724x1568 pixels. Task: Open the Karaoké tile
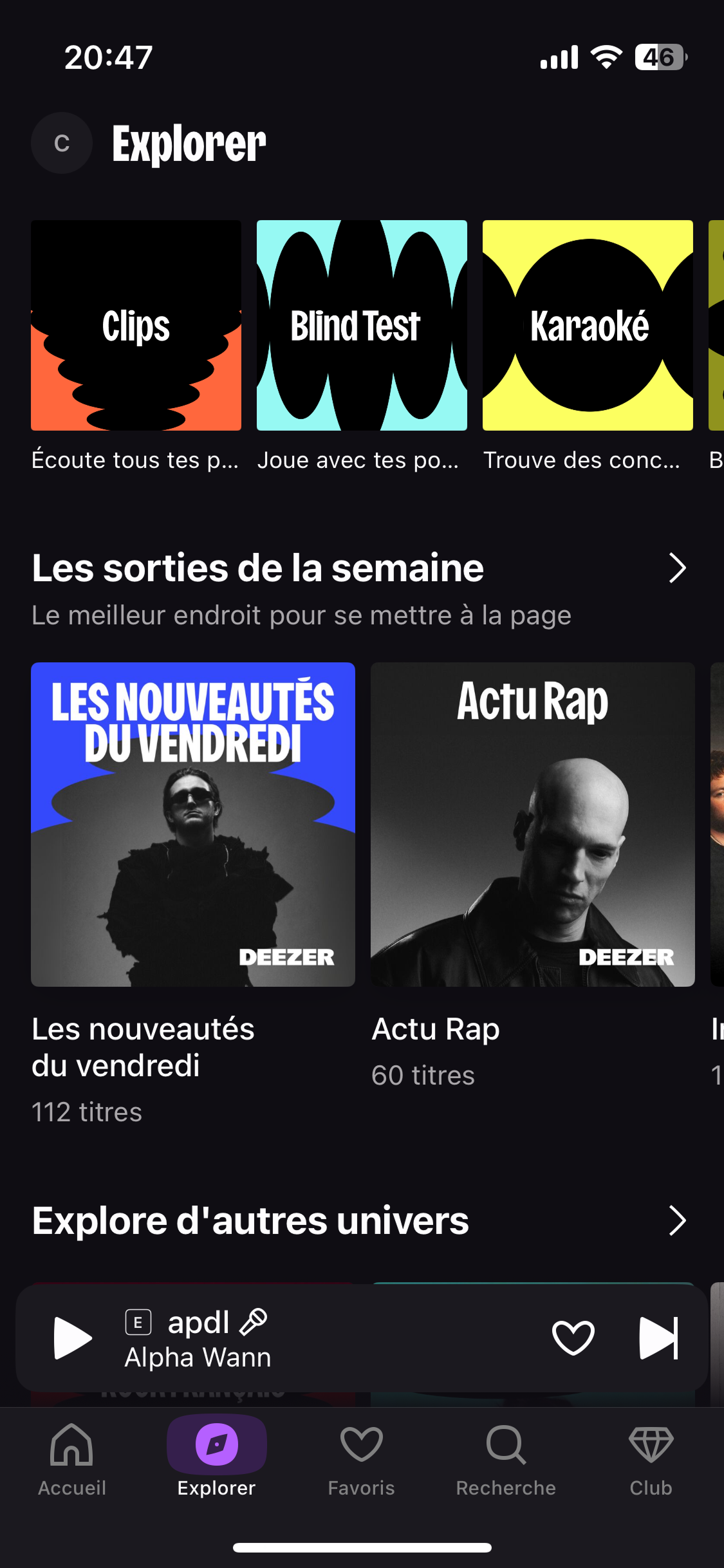588,325
